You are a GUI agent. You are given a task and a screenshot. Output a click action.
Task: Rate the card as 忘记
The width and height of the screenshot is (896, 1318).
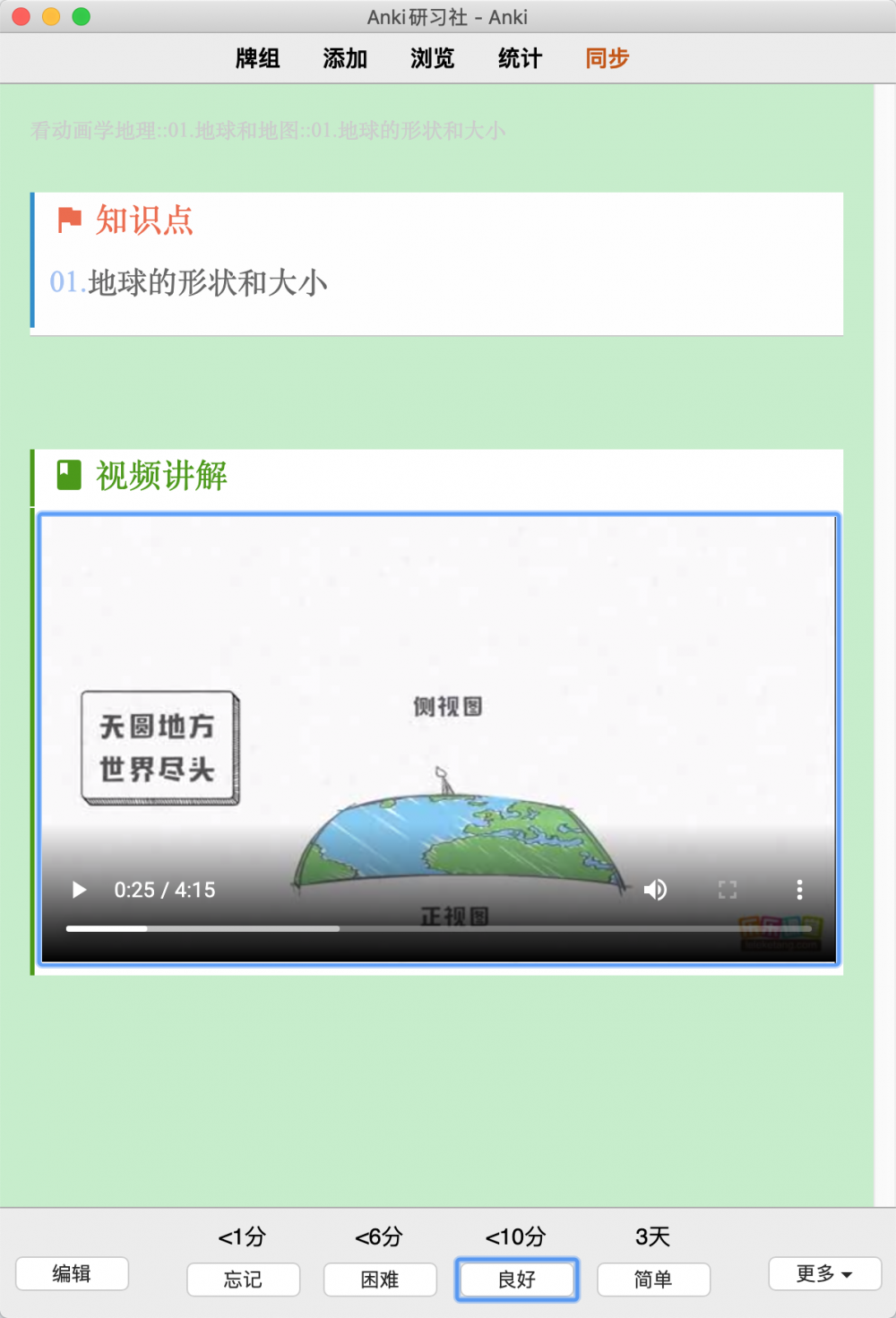pyautogui.click(x=243, y=1279)
